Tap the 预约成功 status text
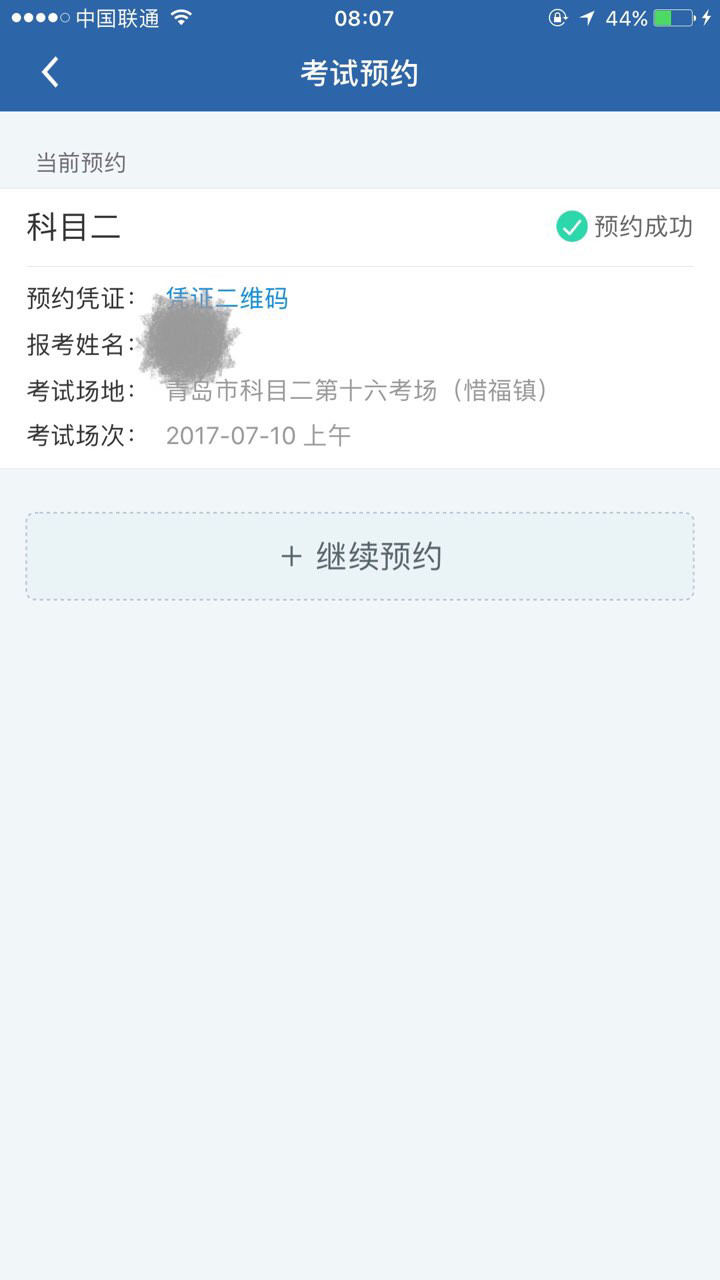Screen dimensions: 720x1280 [643, 227]
